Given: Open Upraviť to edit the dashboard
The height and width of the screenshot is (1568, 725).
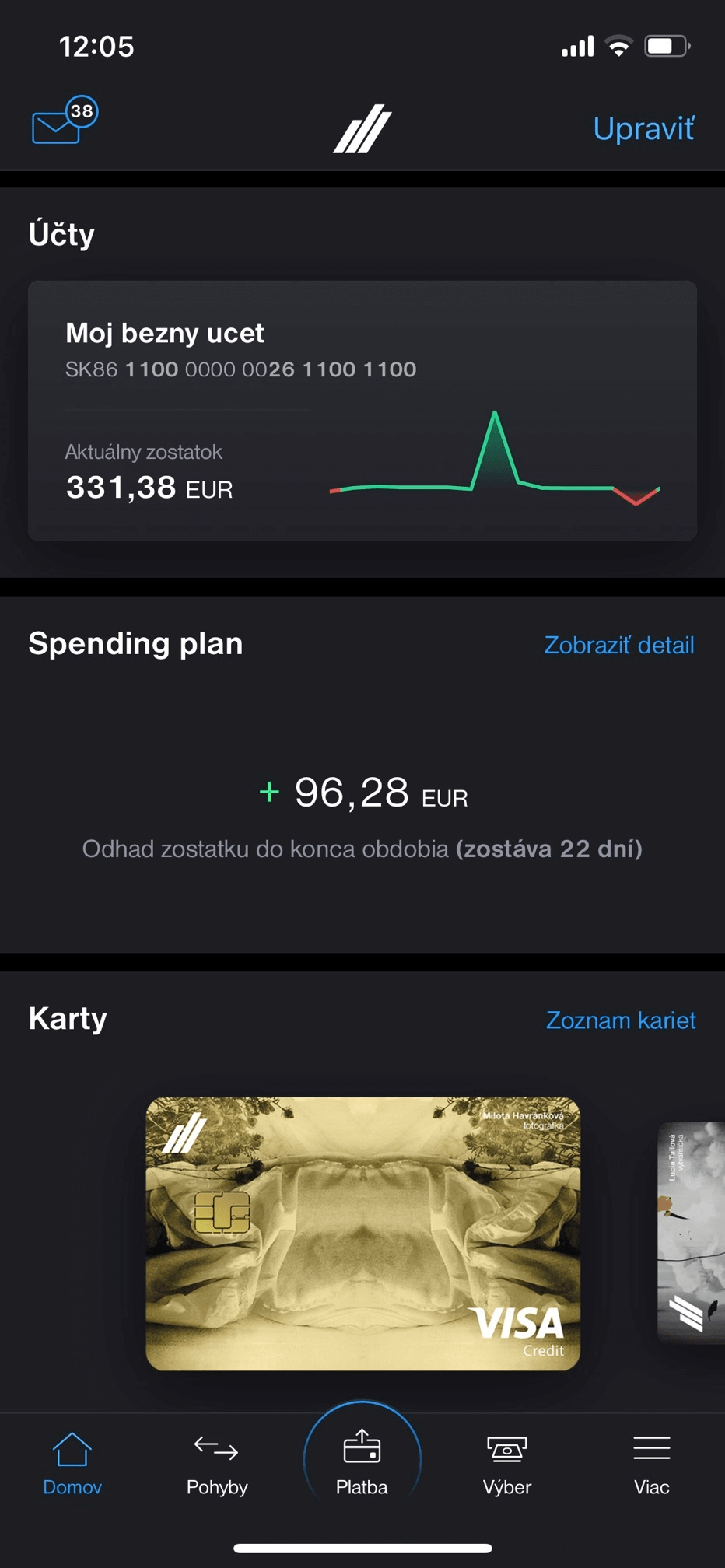Looking at the screenshot, I should click(x=643, y=128).
